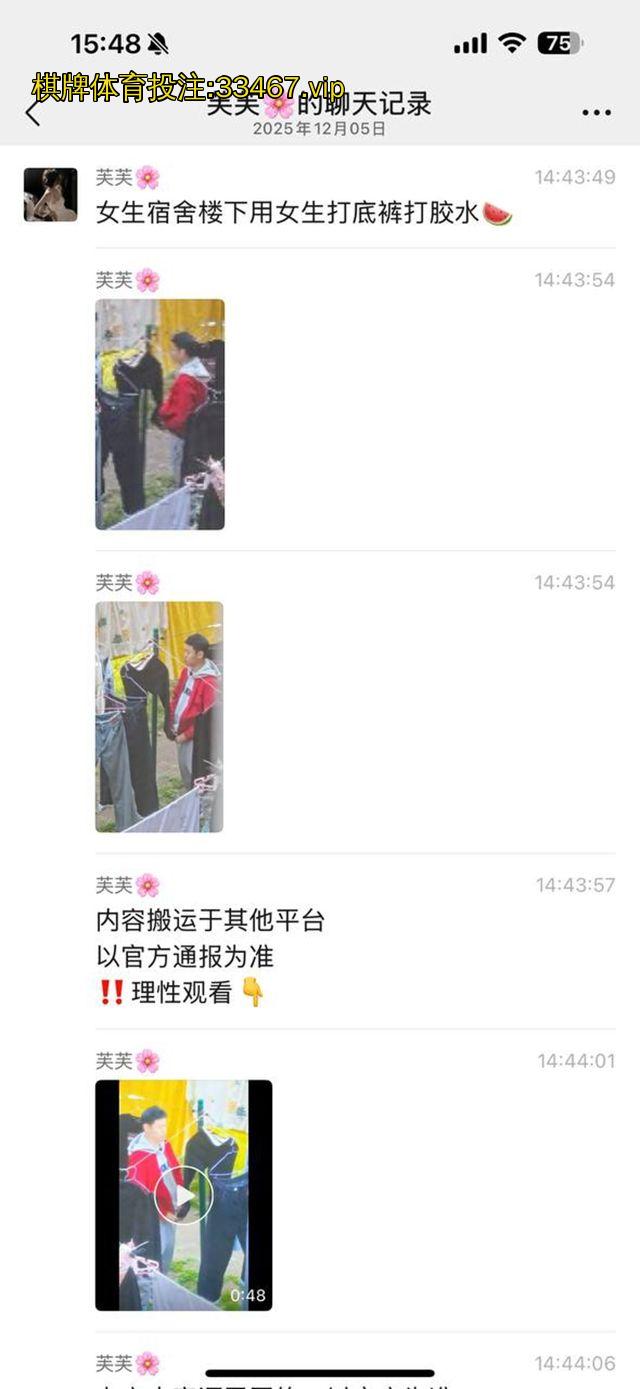Open the second clothesline photo thumbnail
The image size is (640, 1389).
point(160,716)
